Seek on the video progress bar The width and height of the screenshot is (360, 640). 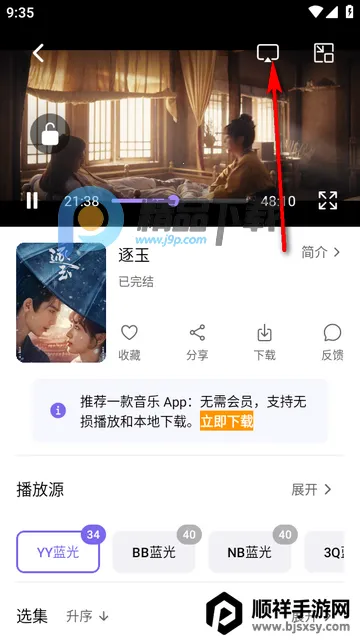point(180,200)
